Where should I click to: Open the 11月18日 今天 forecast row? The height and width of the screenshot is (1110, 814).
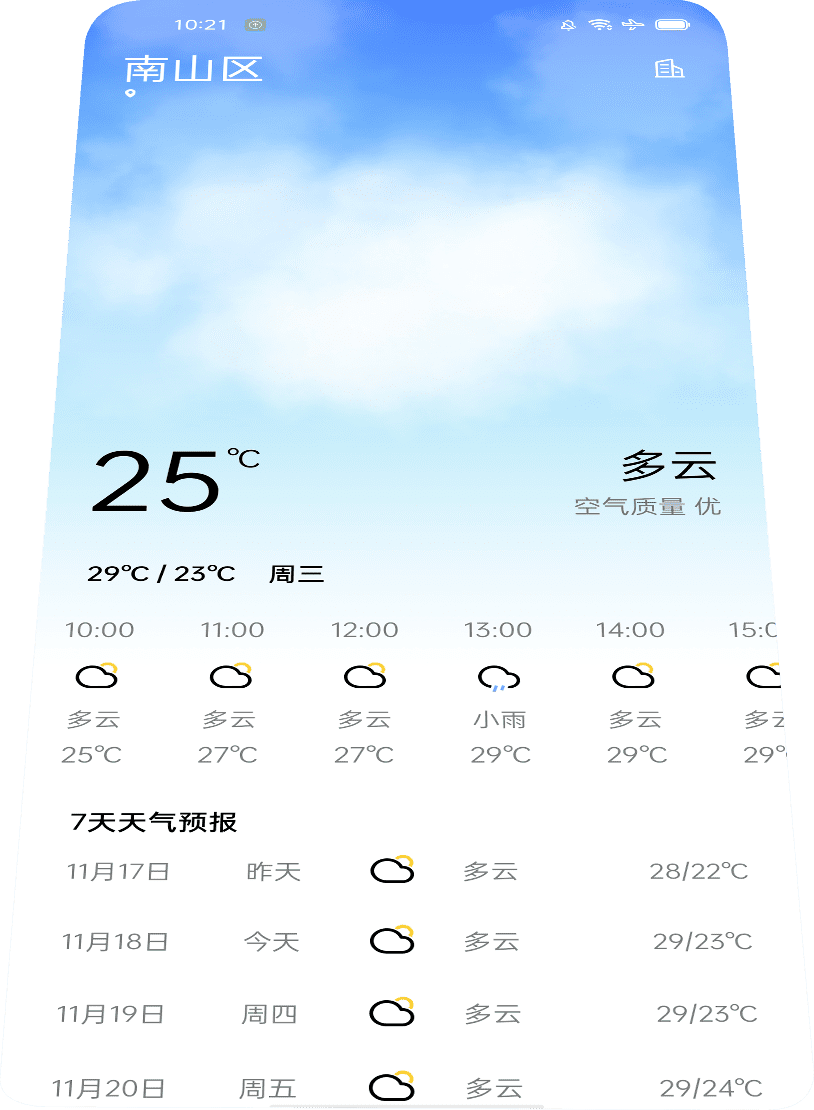[407, 941]
